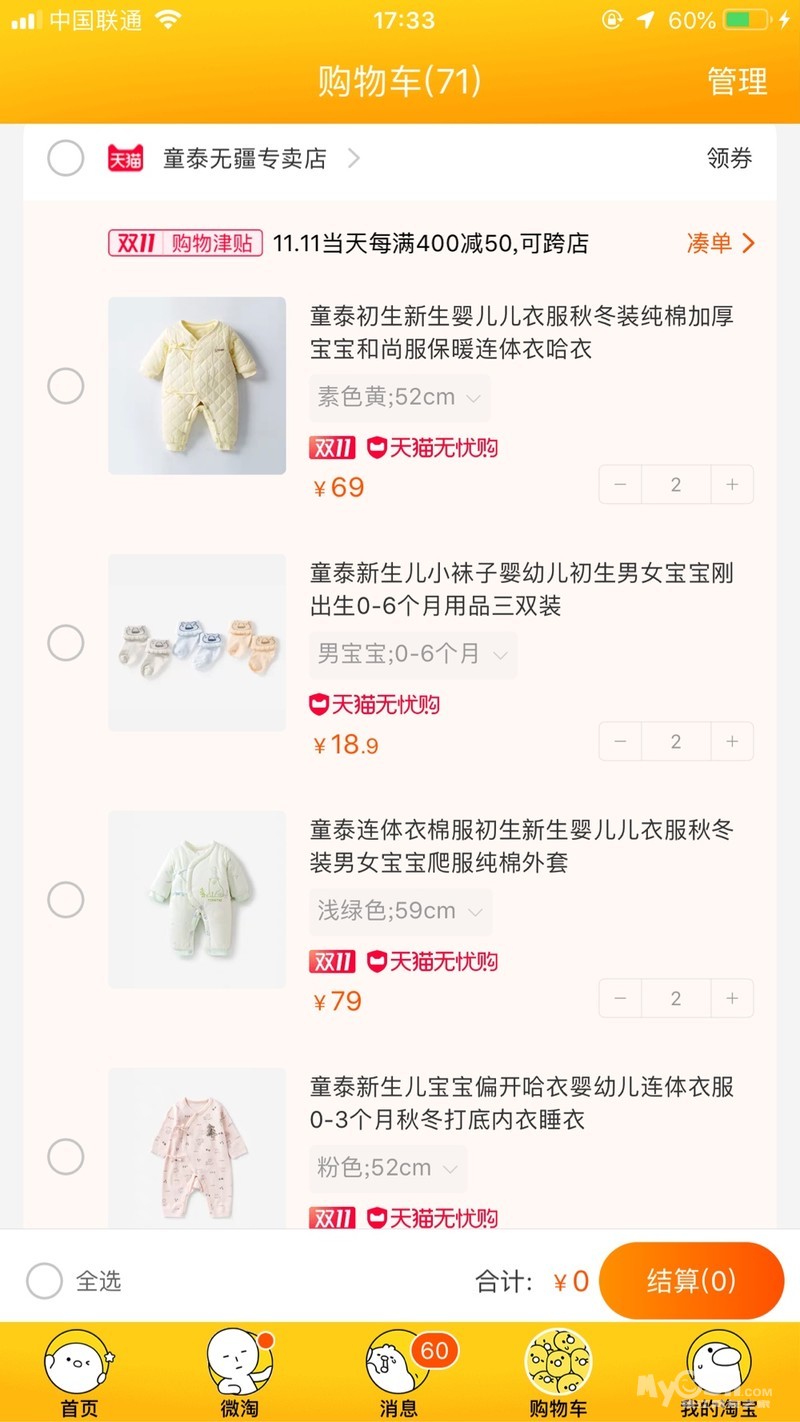This screenshot has width=800, height=1422.
Task: Increase quantity of the ¥69 romper
Action: [732, 485]
